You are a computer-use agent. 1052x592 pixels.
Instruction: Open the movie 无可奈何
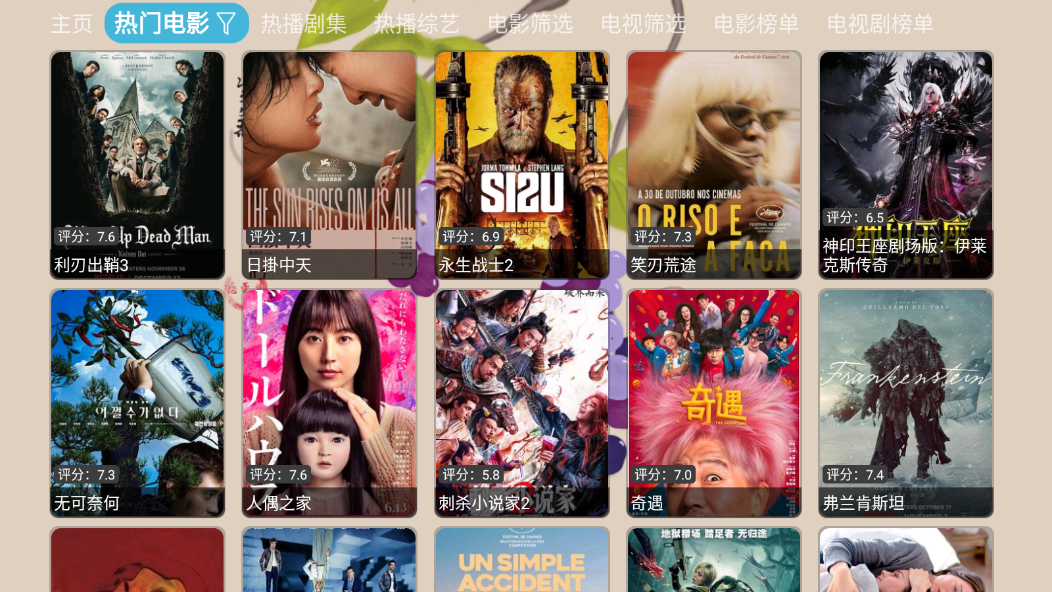pyautogui.click(x=137, y=403)
